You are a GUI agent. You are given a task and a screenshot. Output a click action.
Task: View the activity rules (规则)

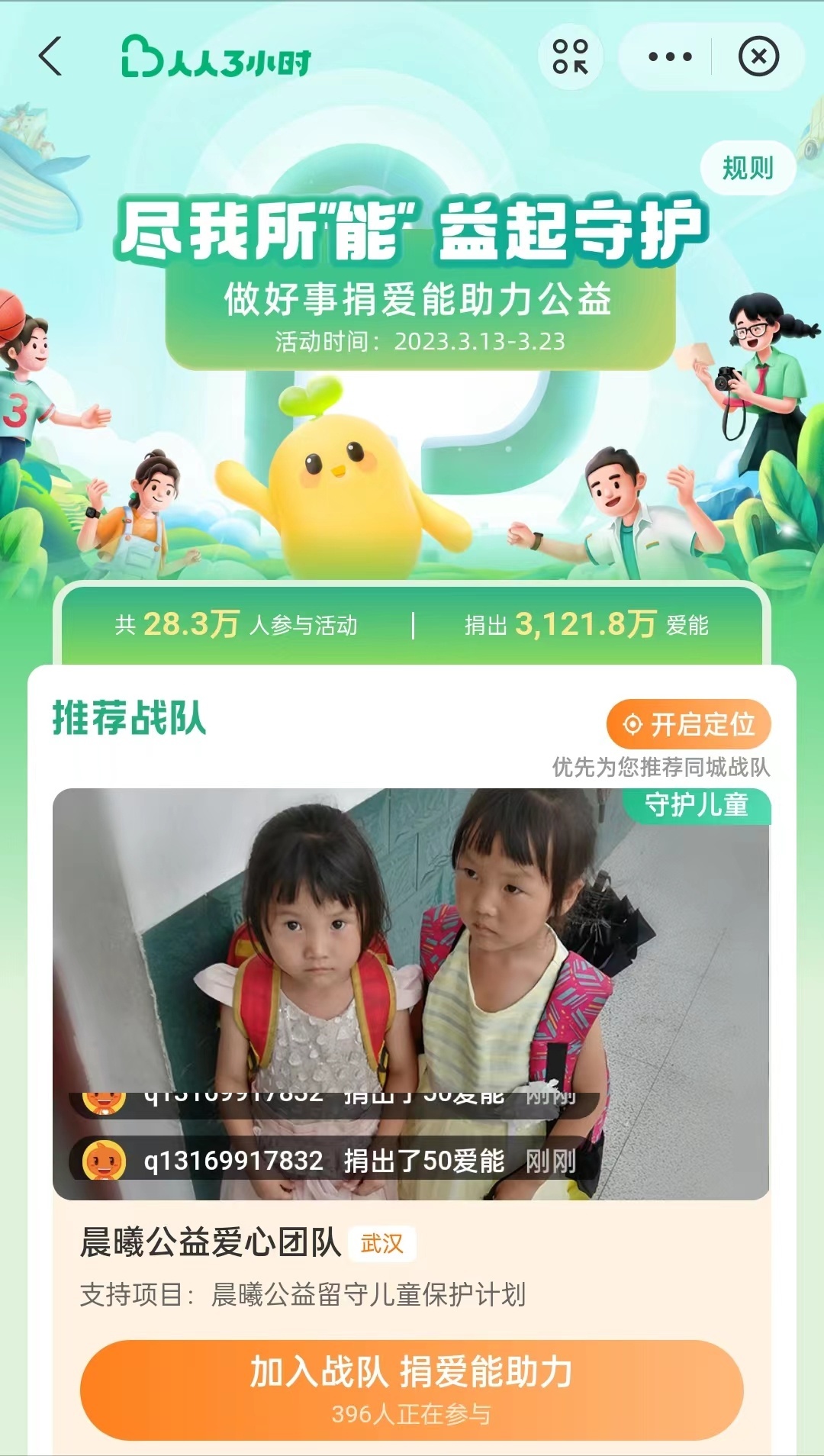pos(747,168)
